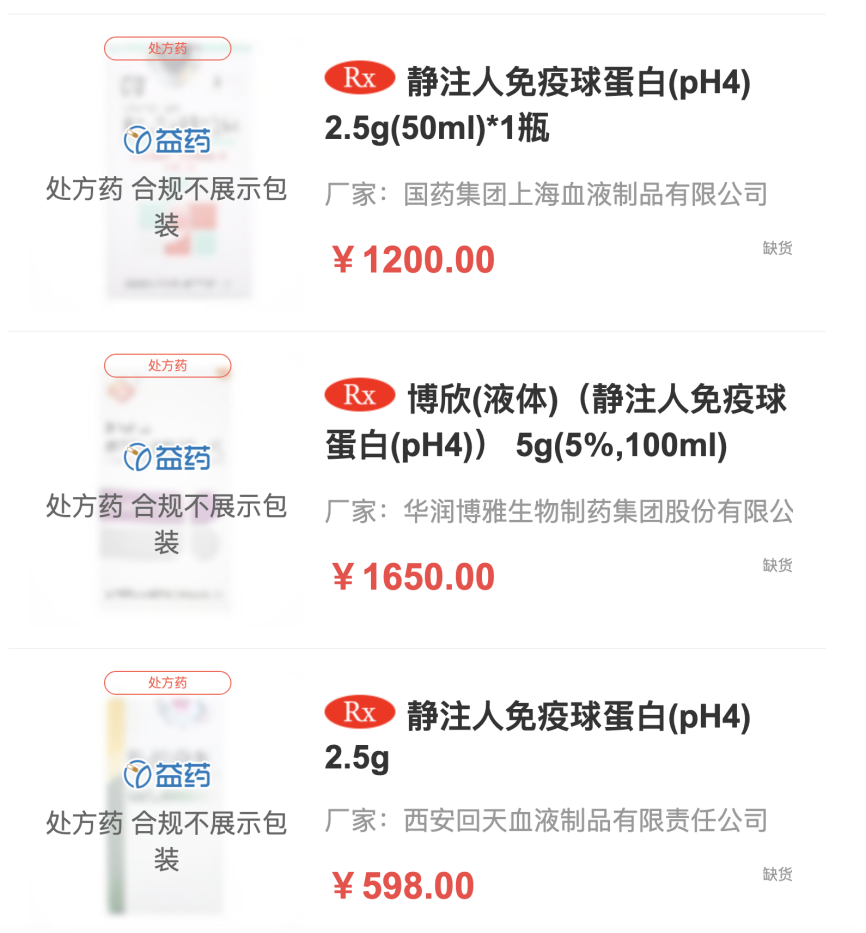View the 博欣(液体) 5g(5%,100ml) product
Viewport: 866px width, 933px height.
(555, 421)
